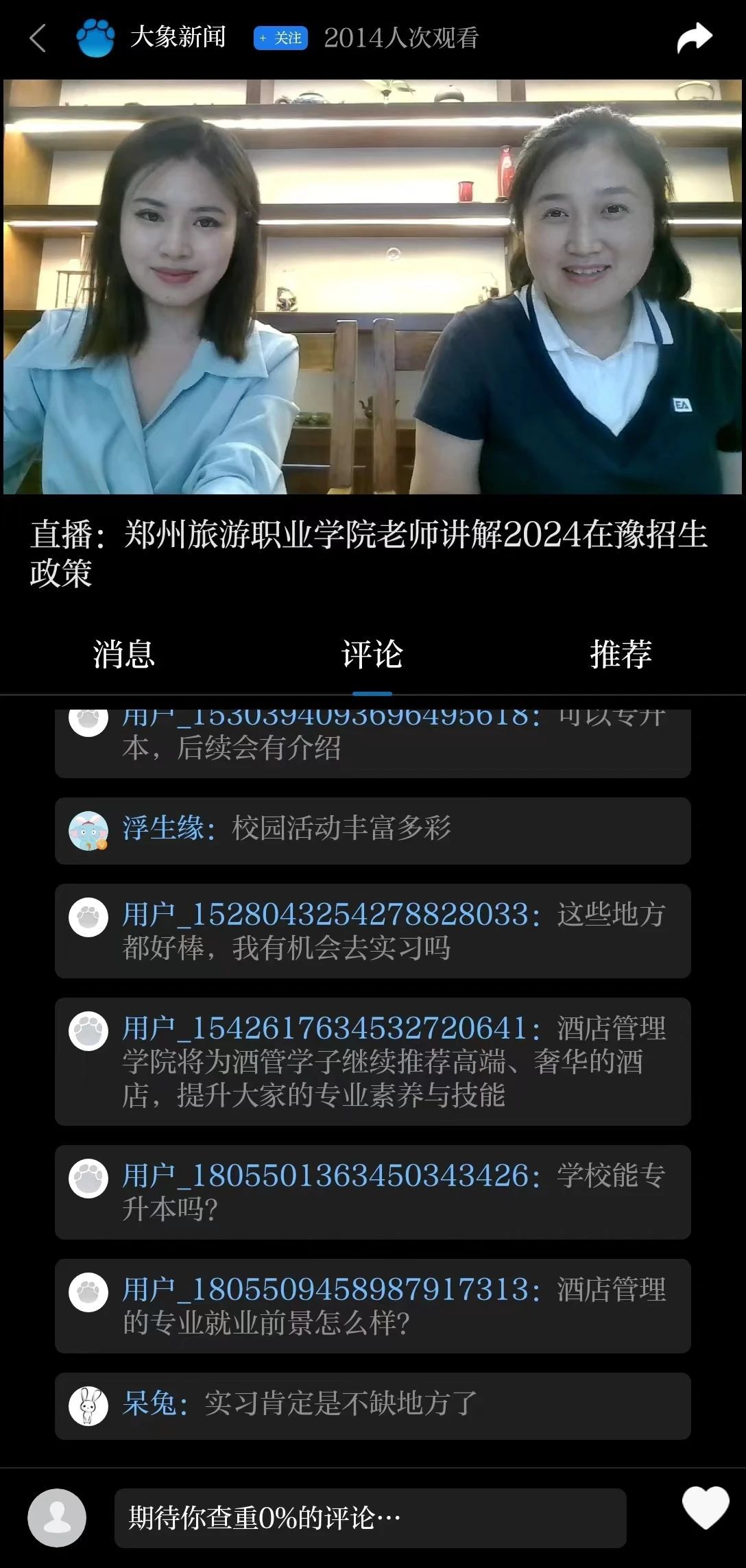Tap the livestream video player
This screenshot has width=746, height=1568.
point(373,287)
